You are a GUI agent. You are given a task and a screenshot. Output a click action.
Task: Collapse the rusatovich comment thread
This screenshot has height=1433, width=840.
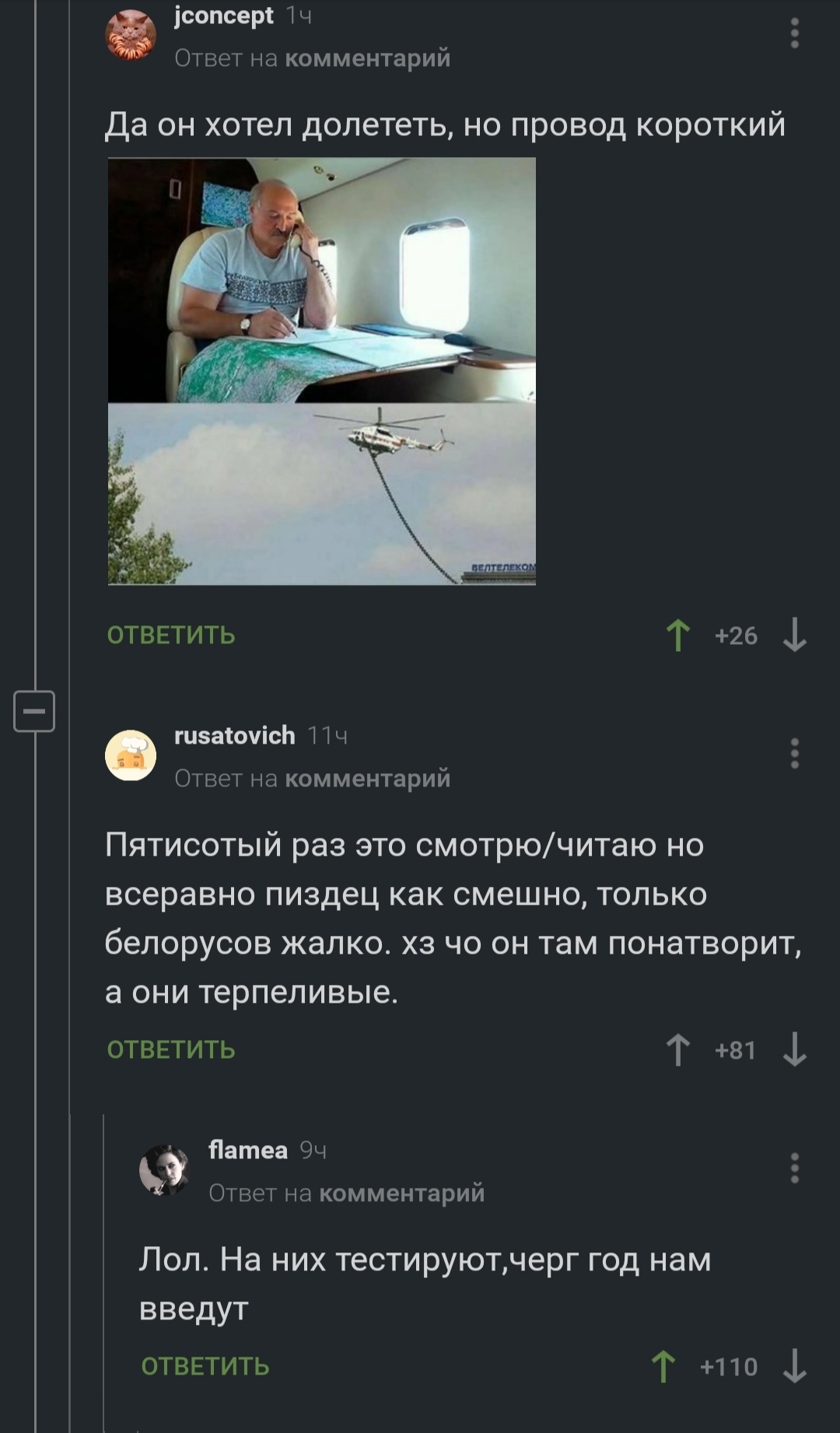point(34,711)
